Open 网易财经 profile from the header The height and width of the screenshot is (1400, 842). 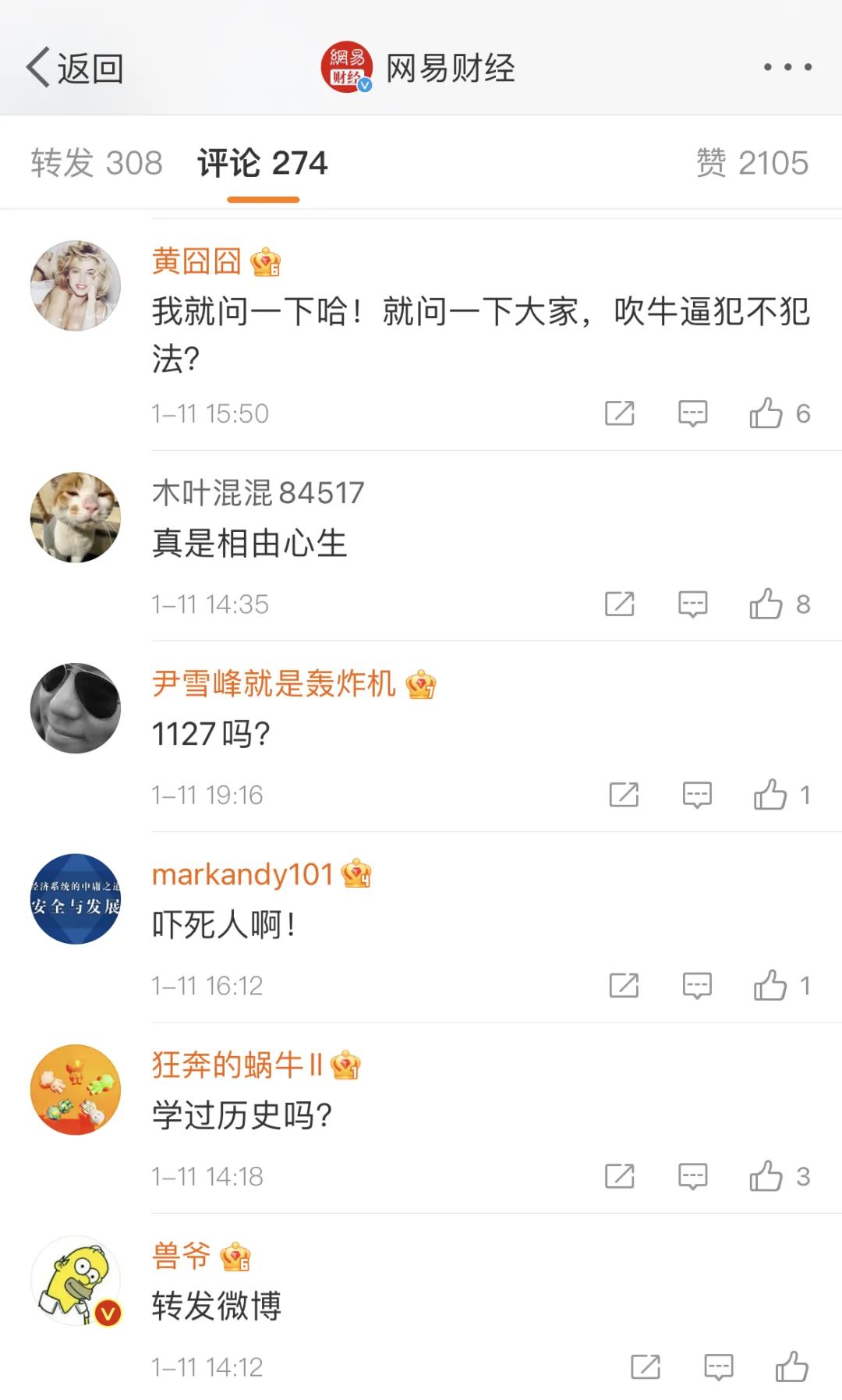tap(418, 69)
